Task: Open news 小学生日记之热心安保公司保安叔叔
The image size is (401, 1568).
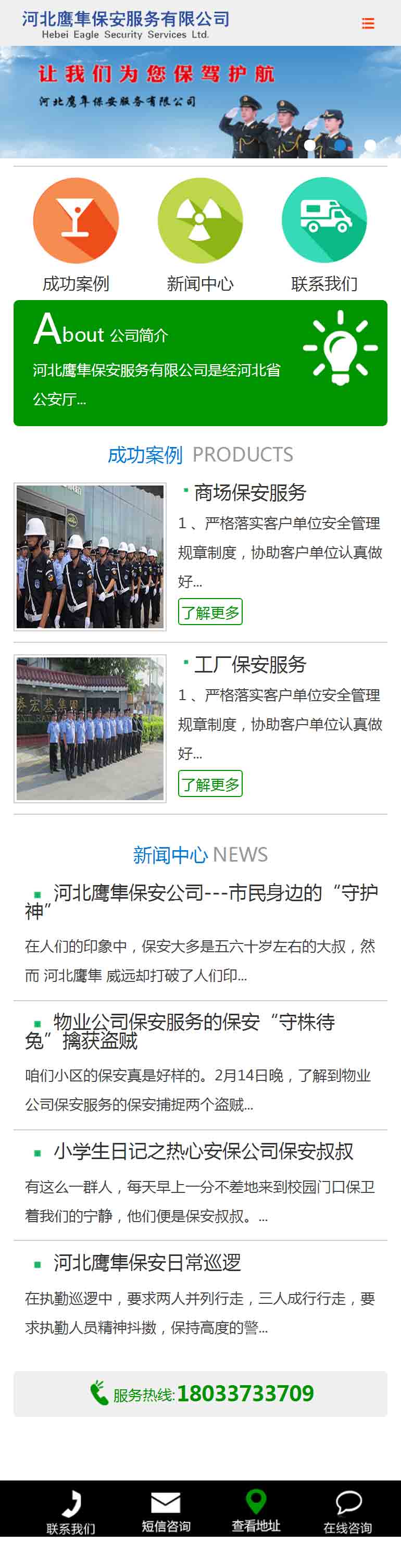Action: click(203, 1151)
